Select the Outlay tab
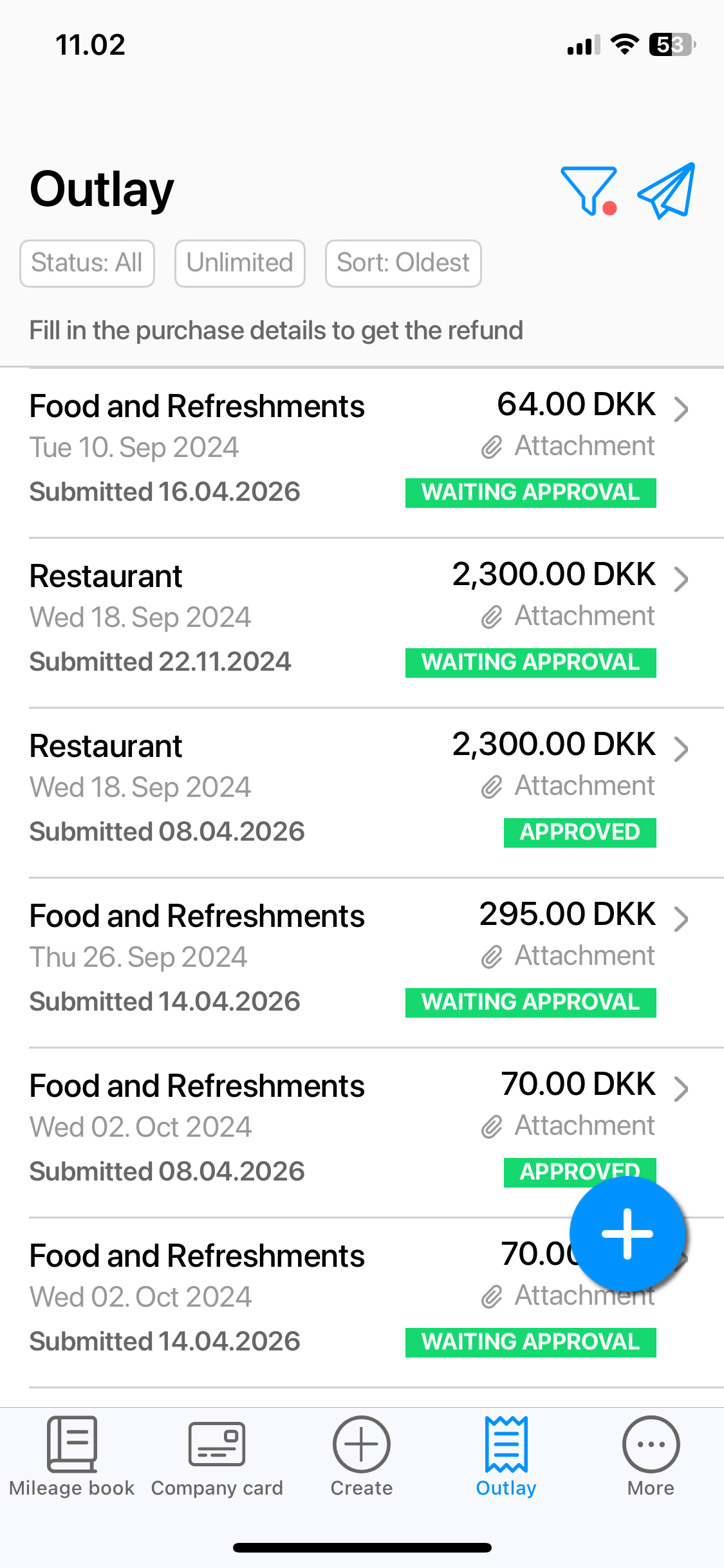Viewport: 724px width, 1568px height. coord(506,1456)
